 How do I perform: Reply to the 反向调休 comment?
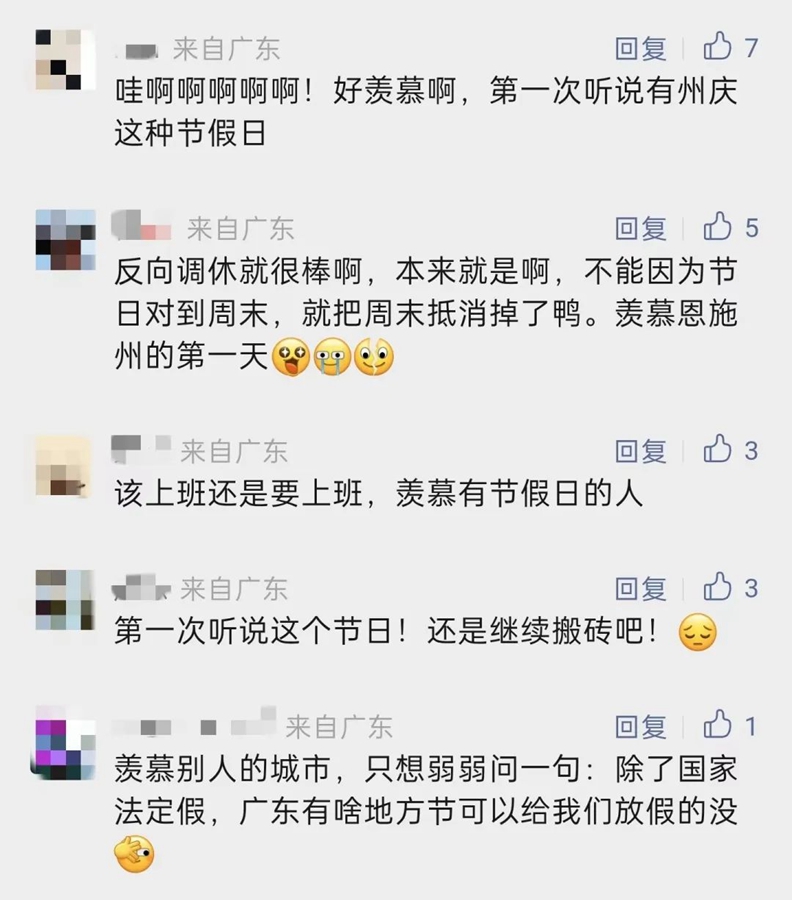point(640,229)
